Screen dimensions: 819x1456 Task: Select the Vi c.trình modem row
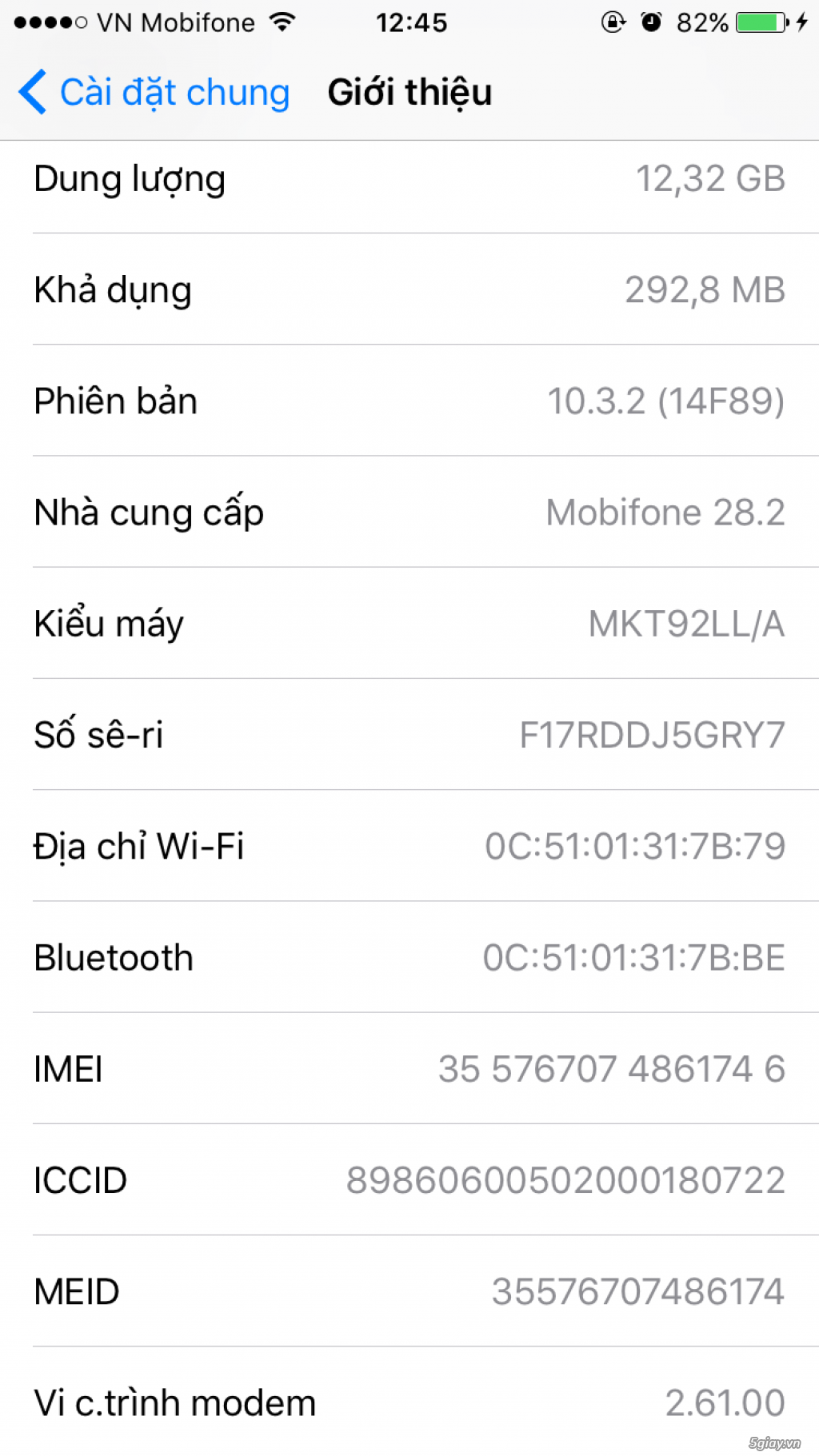click(x=409, y=1402)
